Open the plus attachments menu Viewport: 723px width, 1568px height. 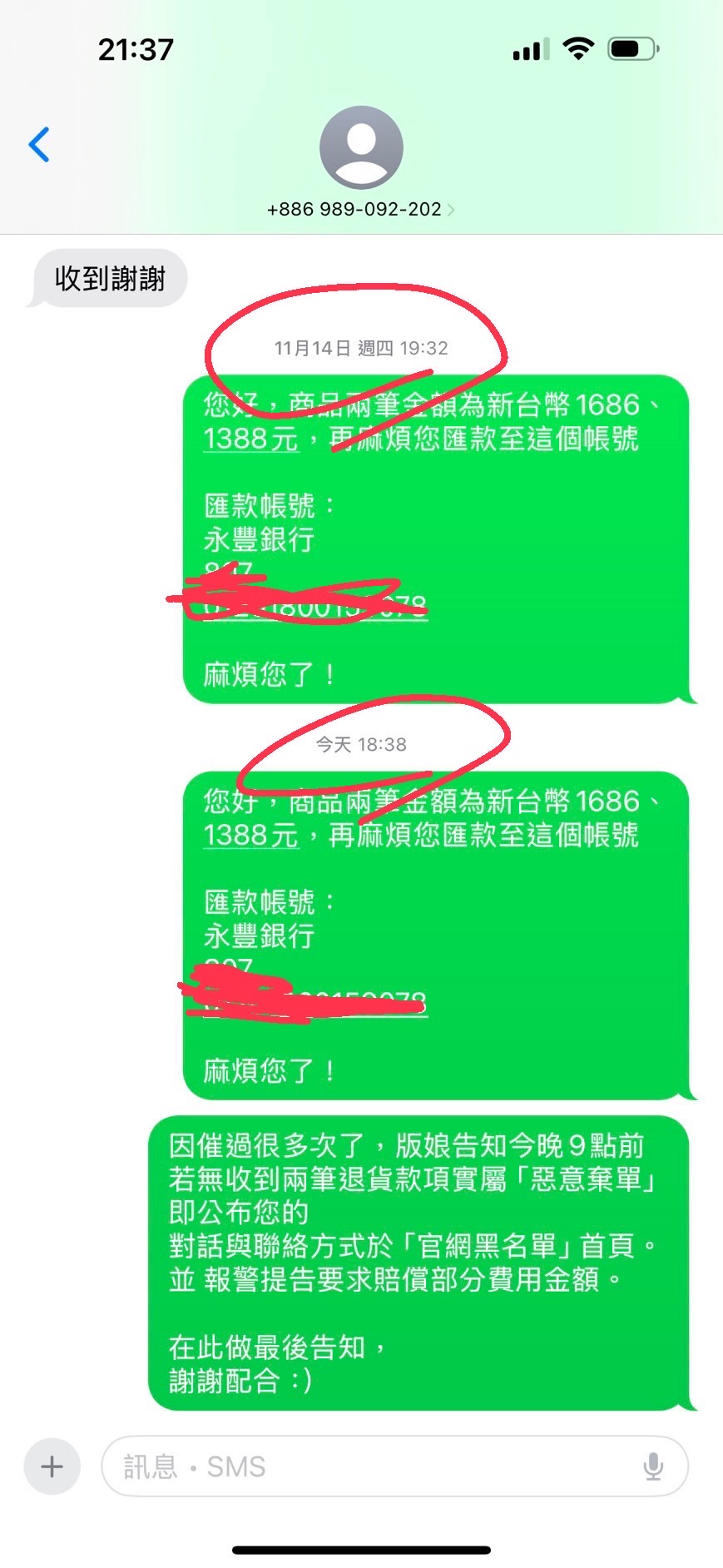[52, 1466]
